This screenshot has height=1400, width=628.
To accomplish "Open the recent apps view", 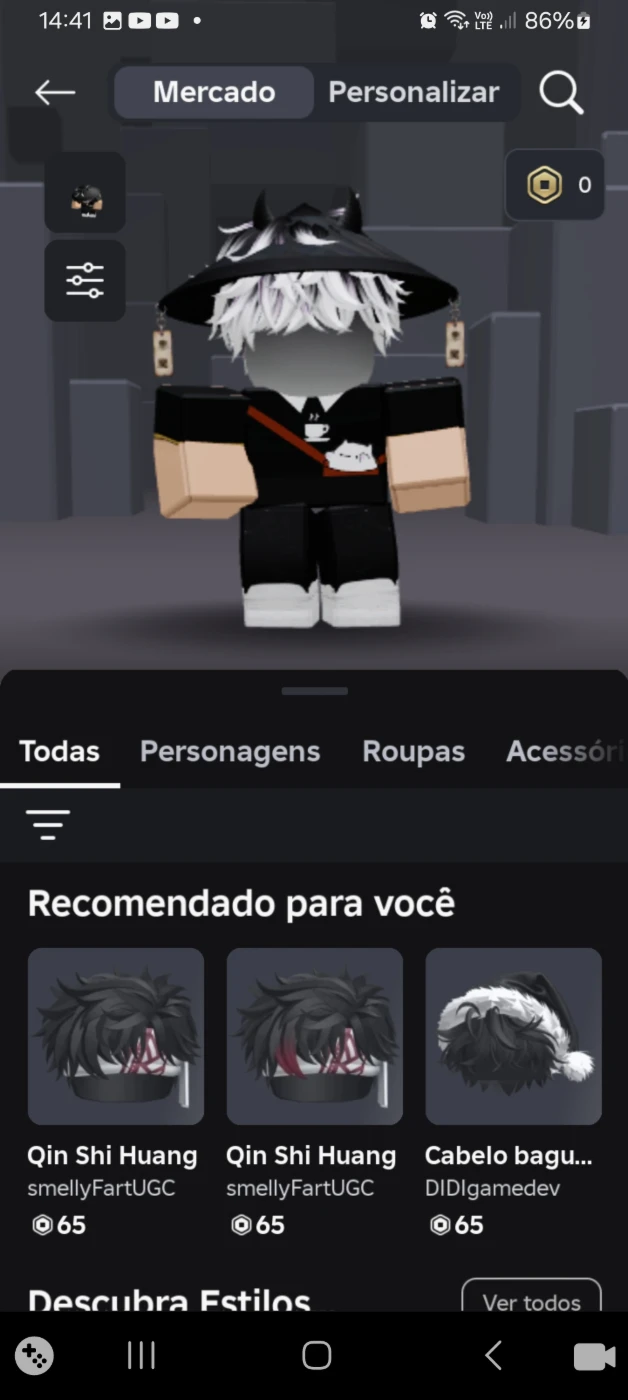I will tap(142, 1356).
